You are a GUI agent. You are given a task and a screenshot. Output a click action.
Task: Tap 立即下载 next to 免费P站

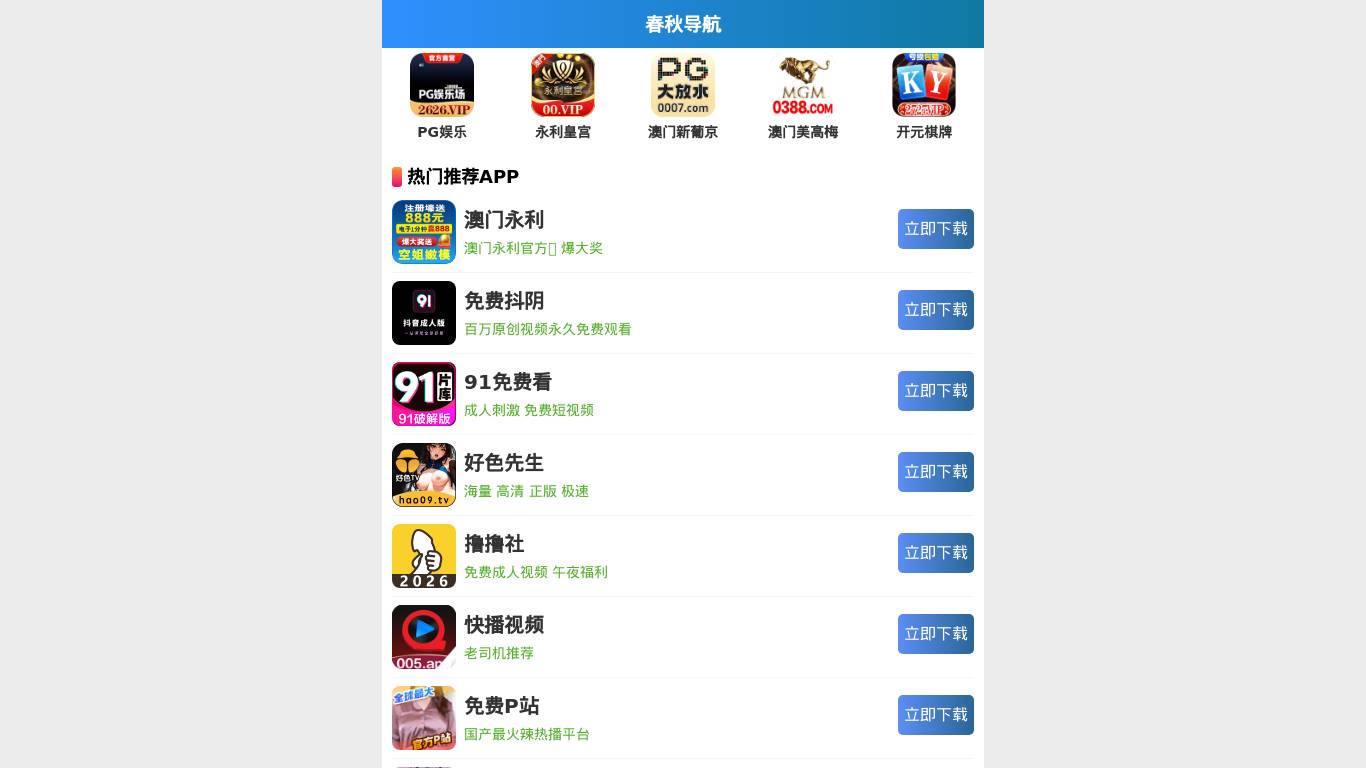935,715
